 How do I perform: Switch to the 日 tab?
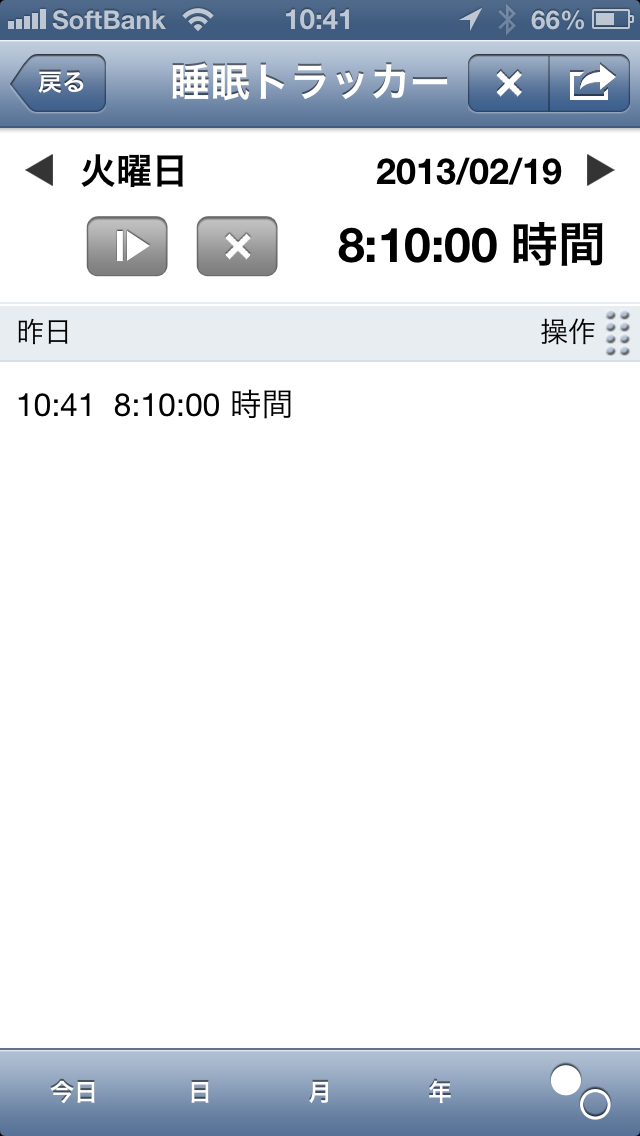coord(200,1091)
